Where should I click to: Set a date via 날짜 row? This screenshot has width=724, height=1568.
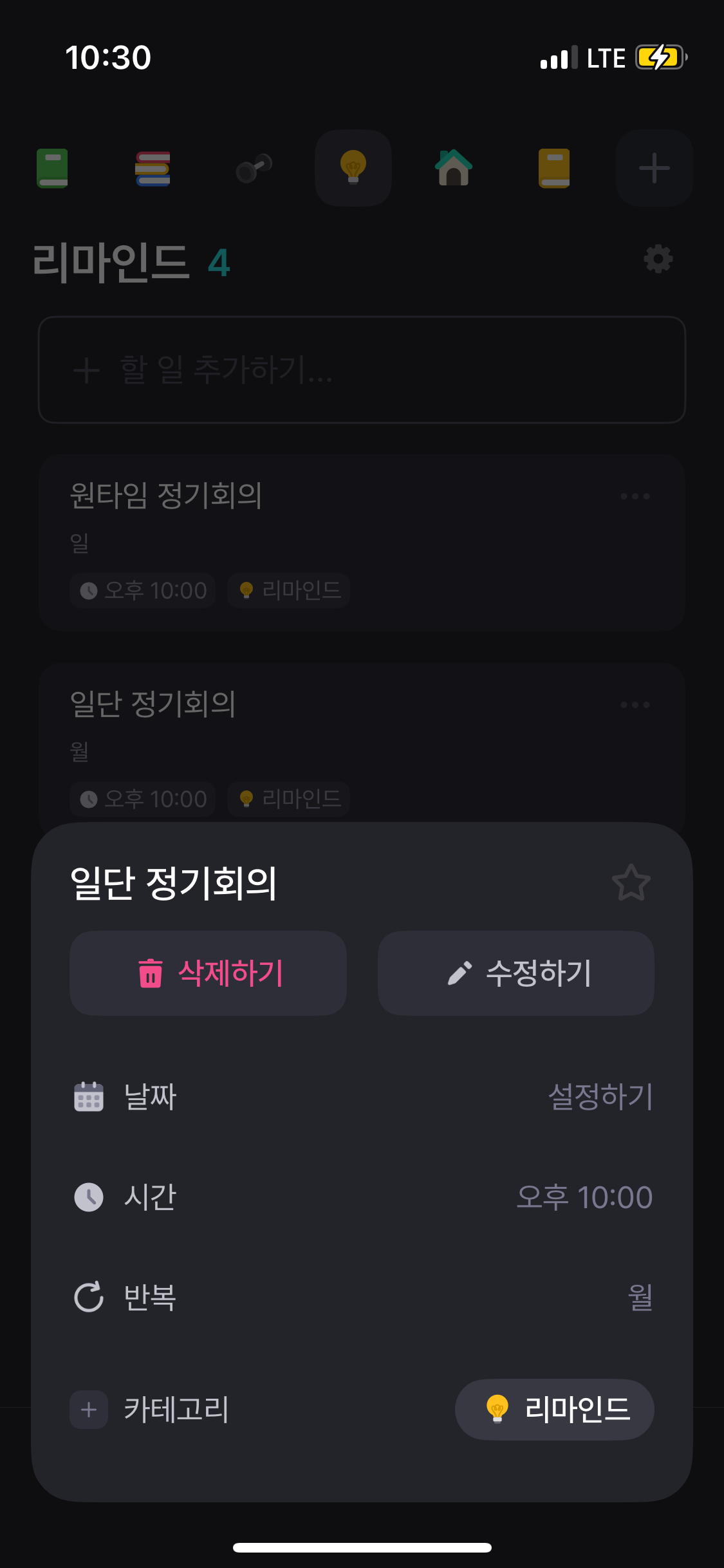pyautogui.click(x=600, y=1097)
